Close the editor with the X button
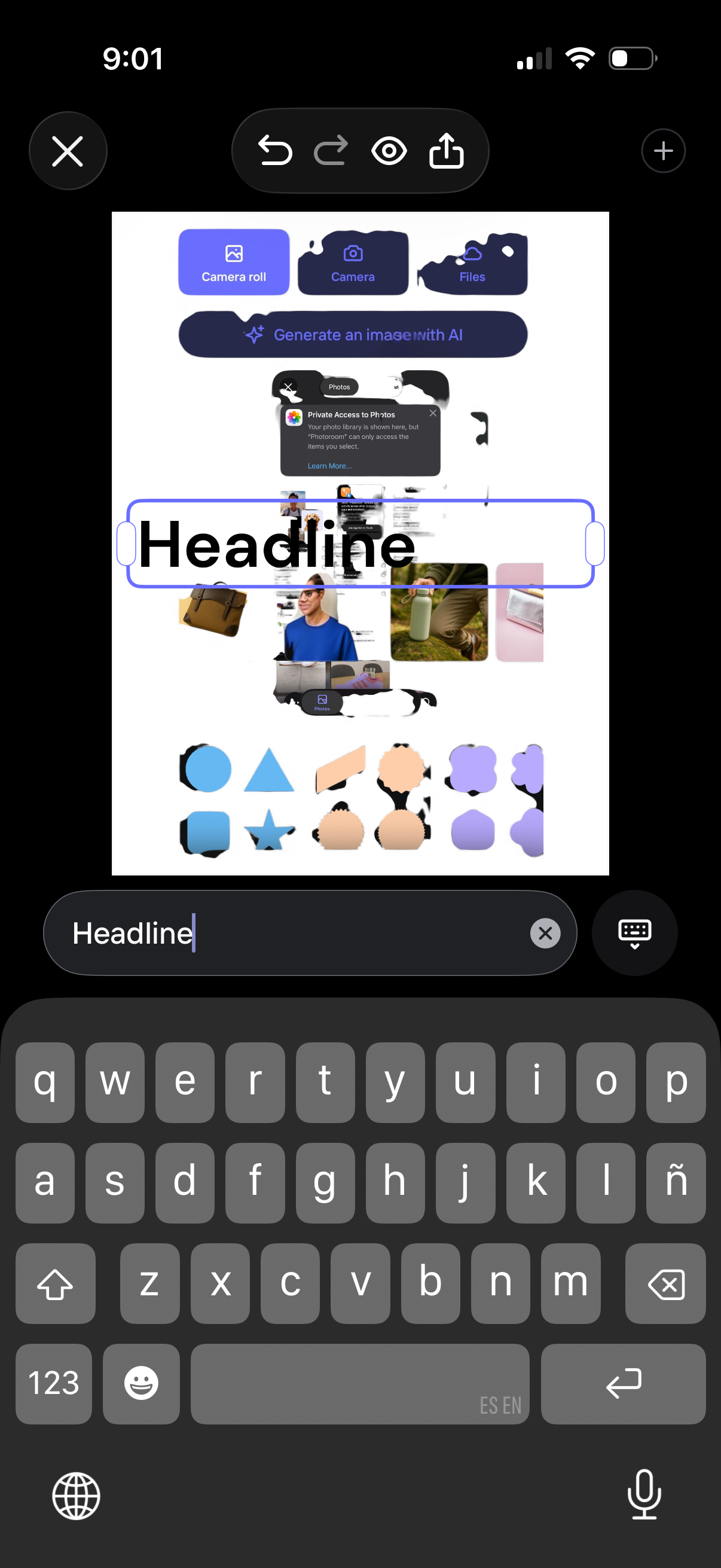 [x=68, y=151]
